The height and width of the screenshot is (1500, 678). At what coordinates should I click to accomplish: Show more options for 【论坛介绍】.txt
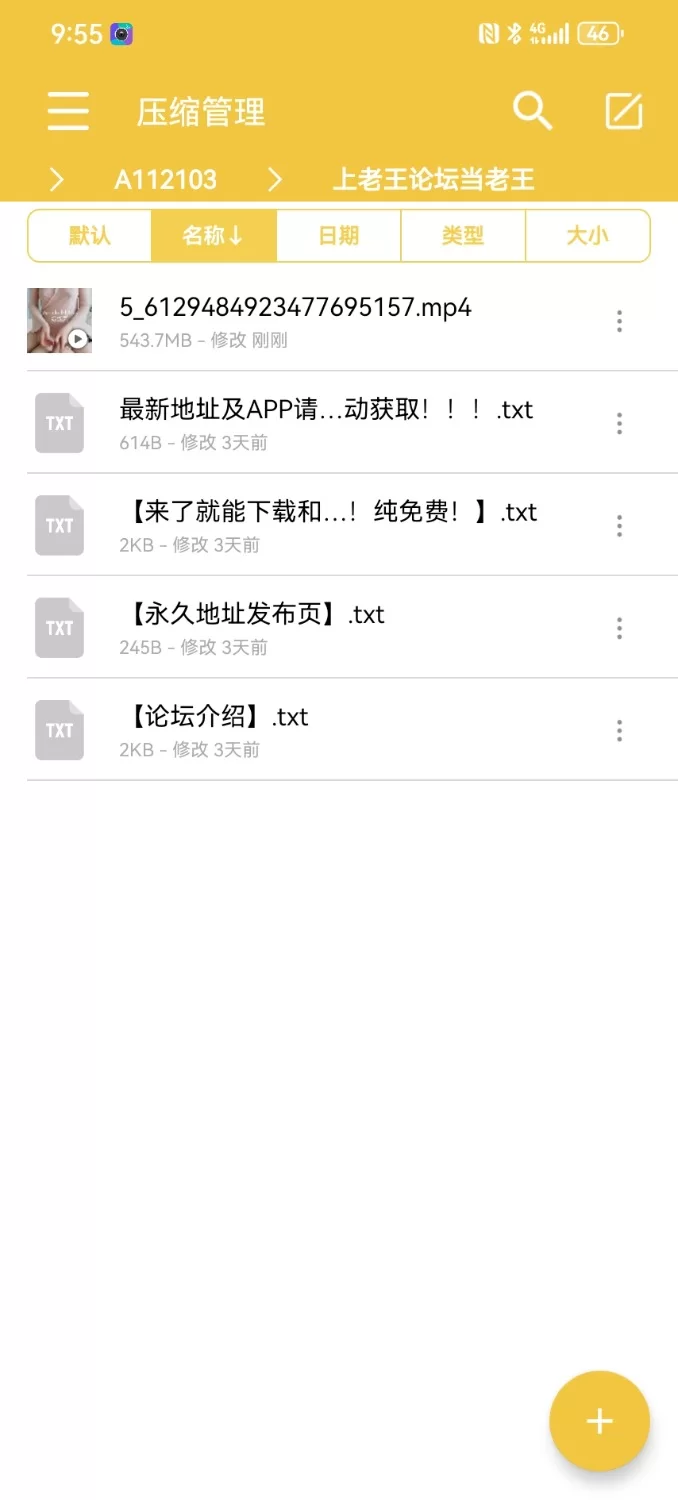[x=620, y=730]
